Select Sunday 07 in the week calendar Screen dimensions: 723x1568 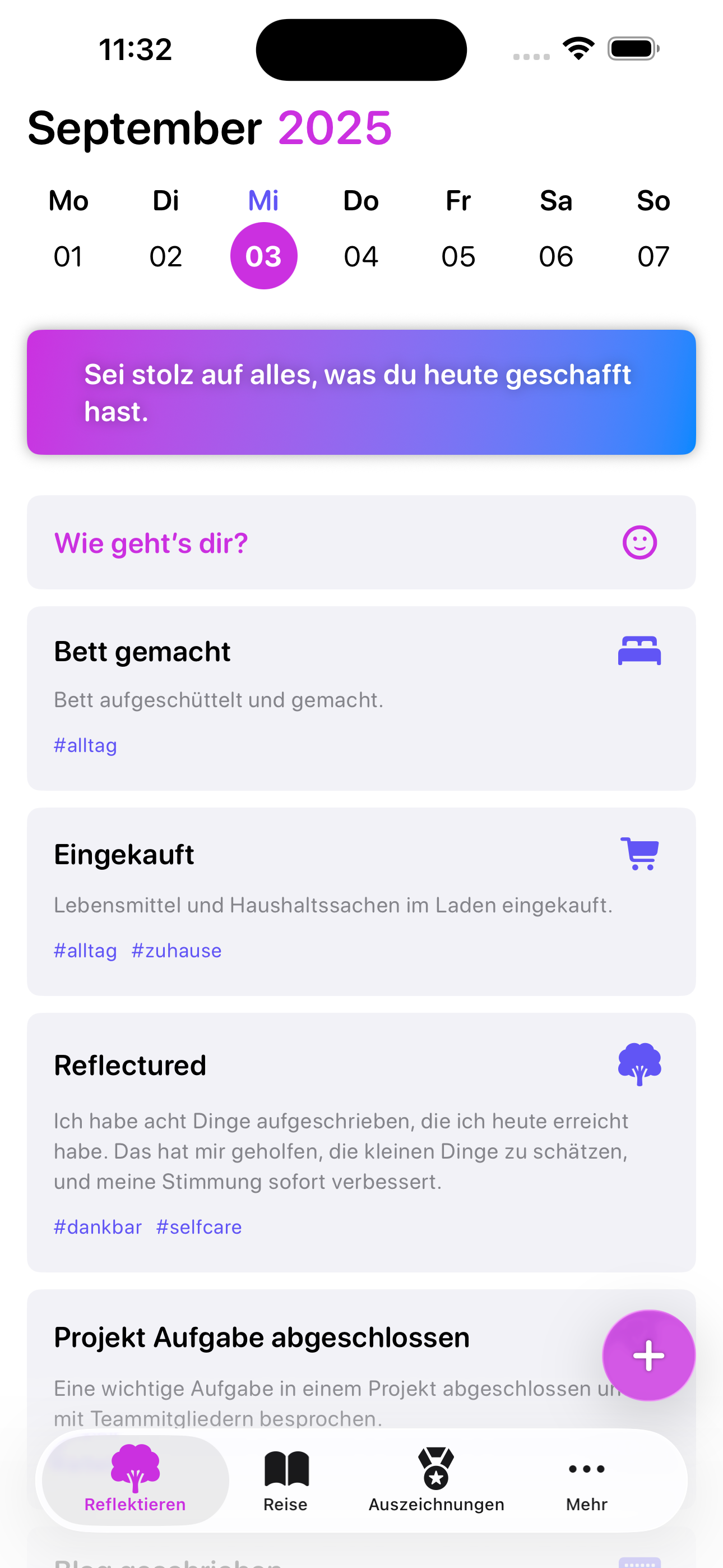point(654,256)
